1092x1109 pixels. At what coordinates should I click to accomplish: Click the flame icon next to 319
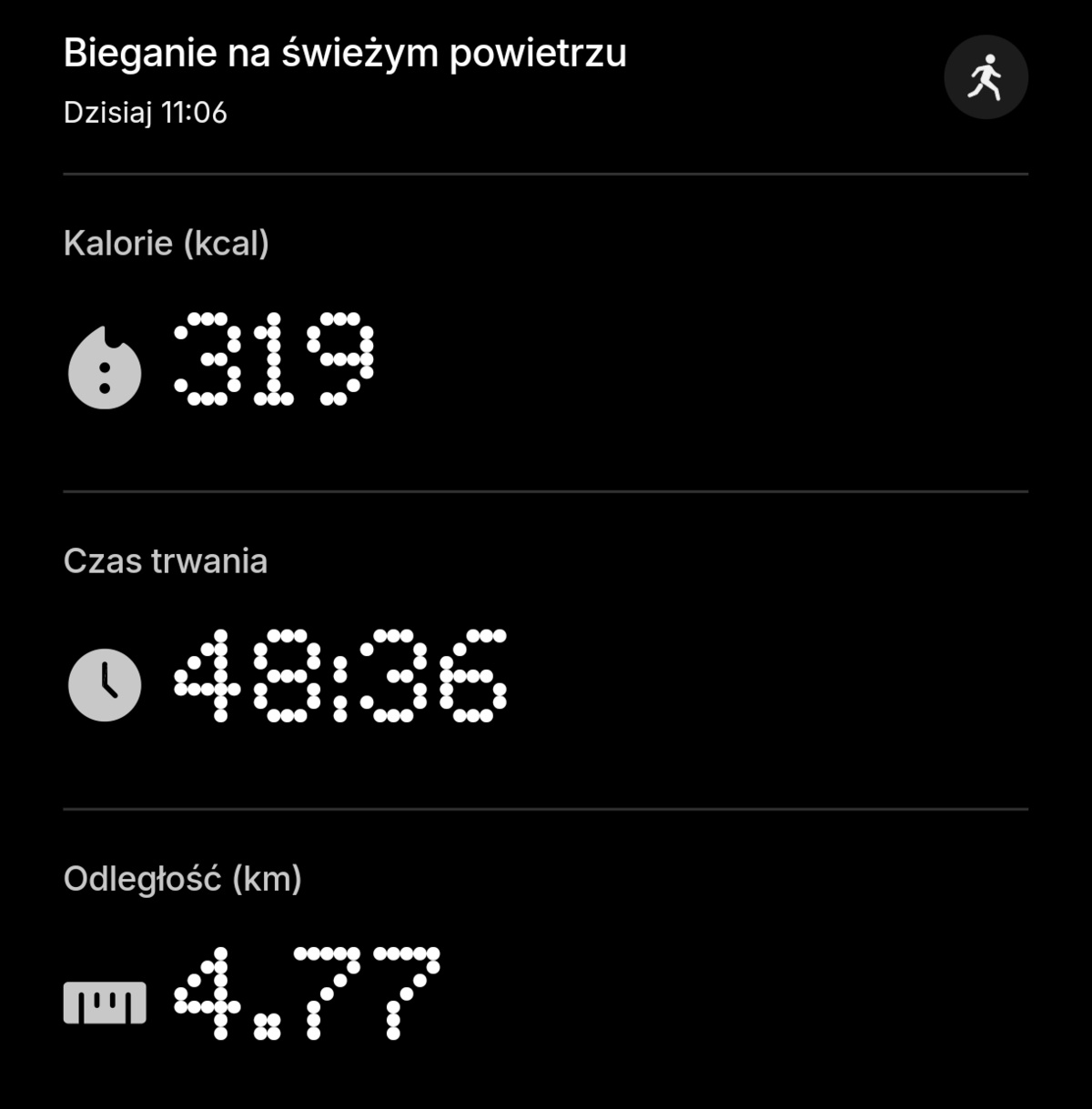click(106, 368)
